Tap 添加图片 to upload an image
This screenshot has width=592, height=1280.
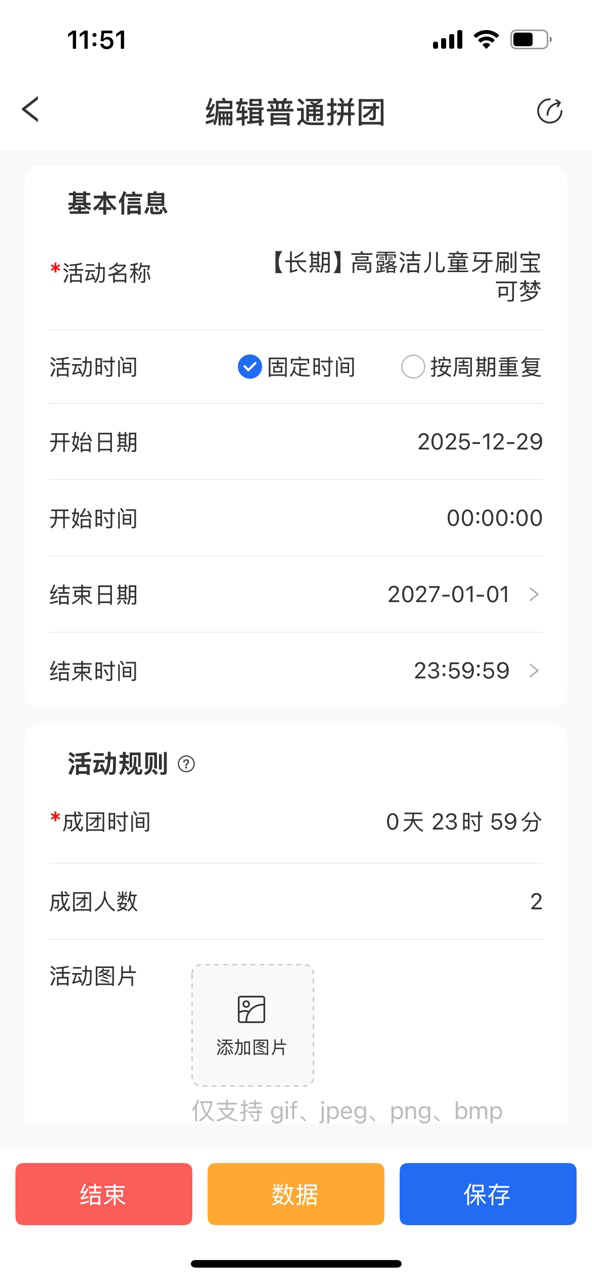252,1025
